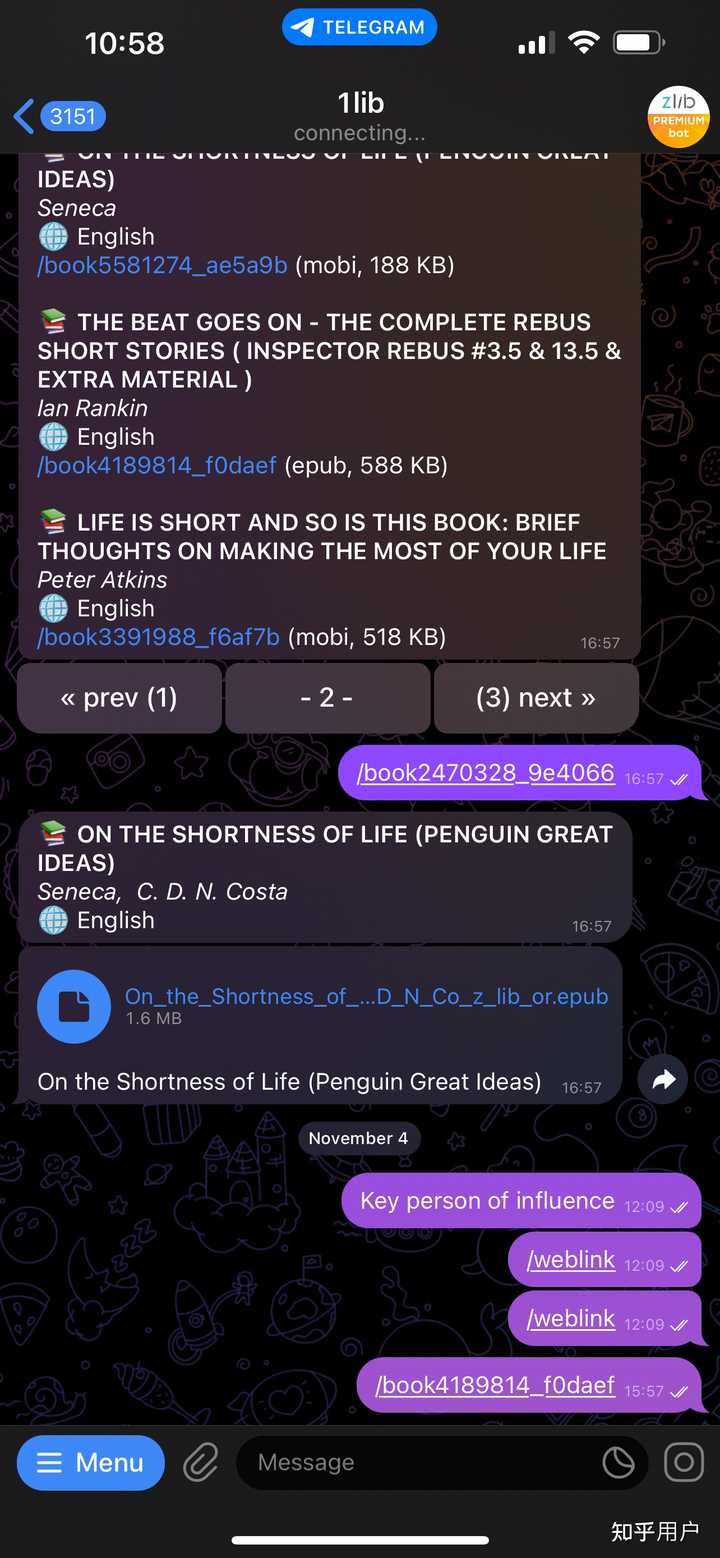
Task: Open the 1lib chat info header
Action: click(x=360, y=116)
